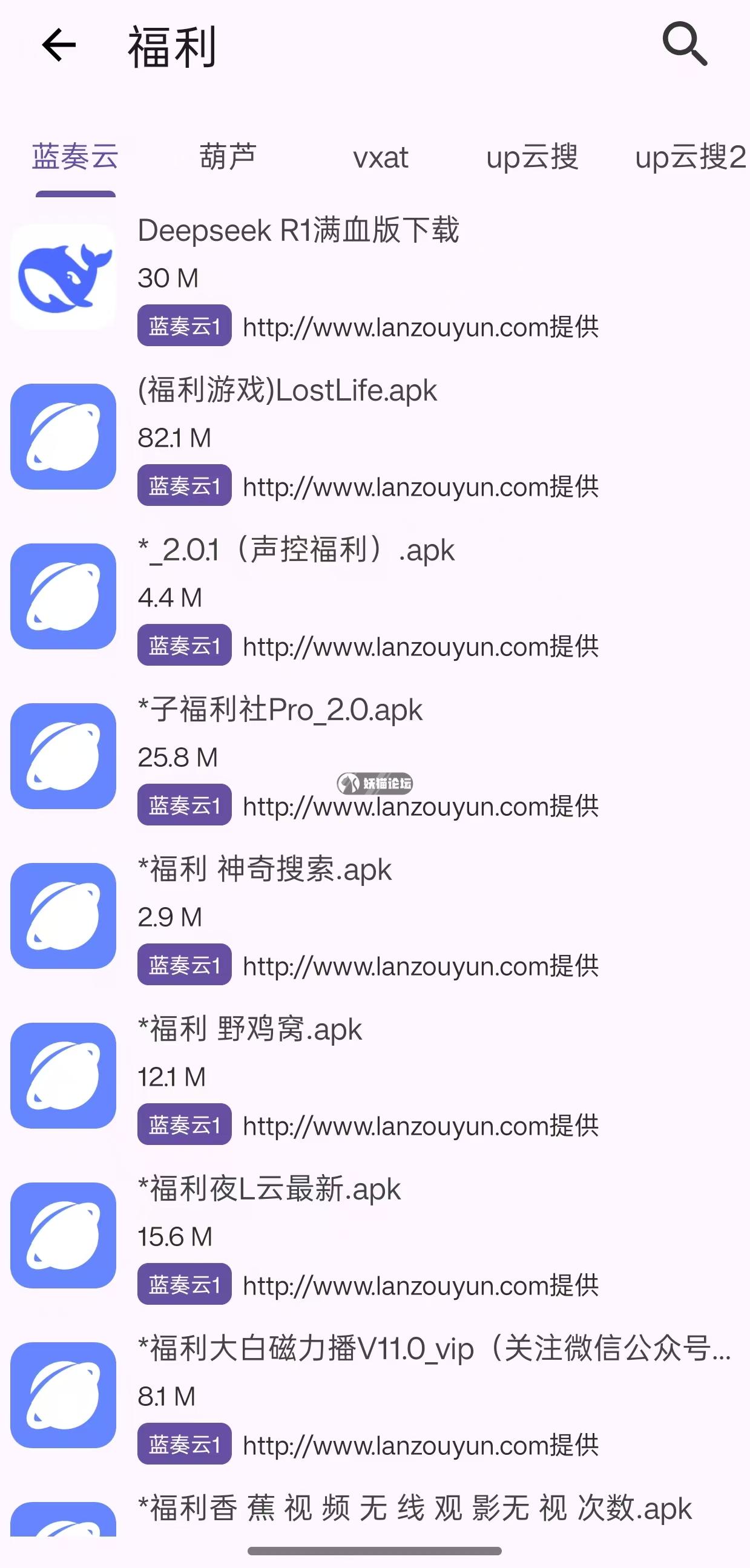This screenshot has height=1568, width=750.
Task: Switch to the 葫芦 tab
Action: (228, 157)
